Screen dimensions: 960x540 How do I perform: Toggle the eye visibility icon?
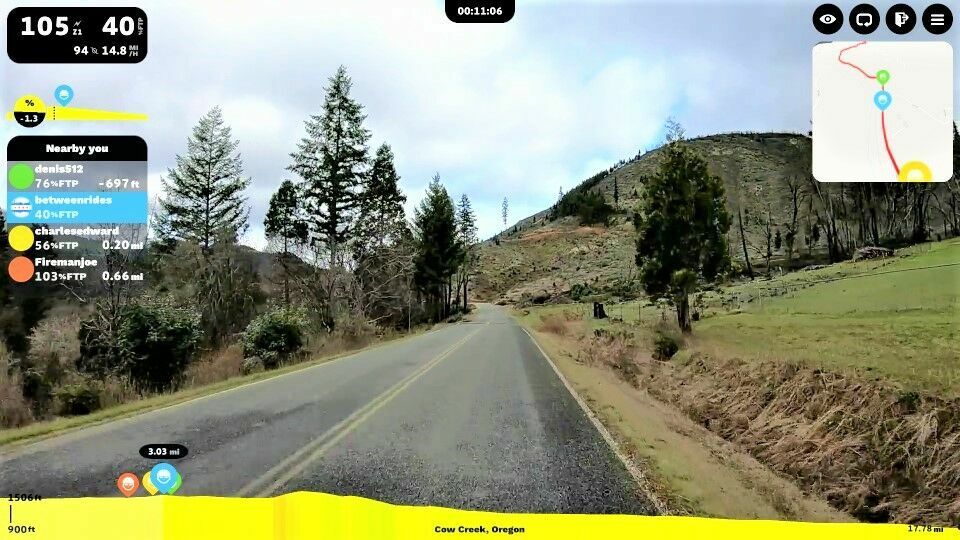click(x=828, y=18)
